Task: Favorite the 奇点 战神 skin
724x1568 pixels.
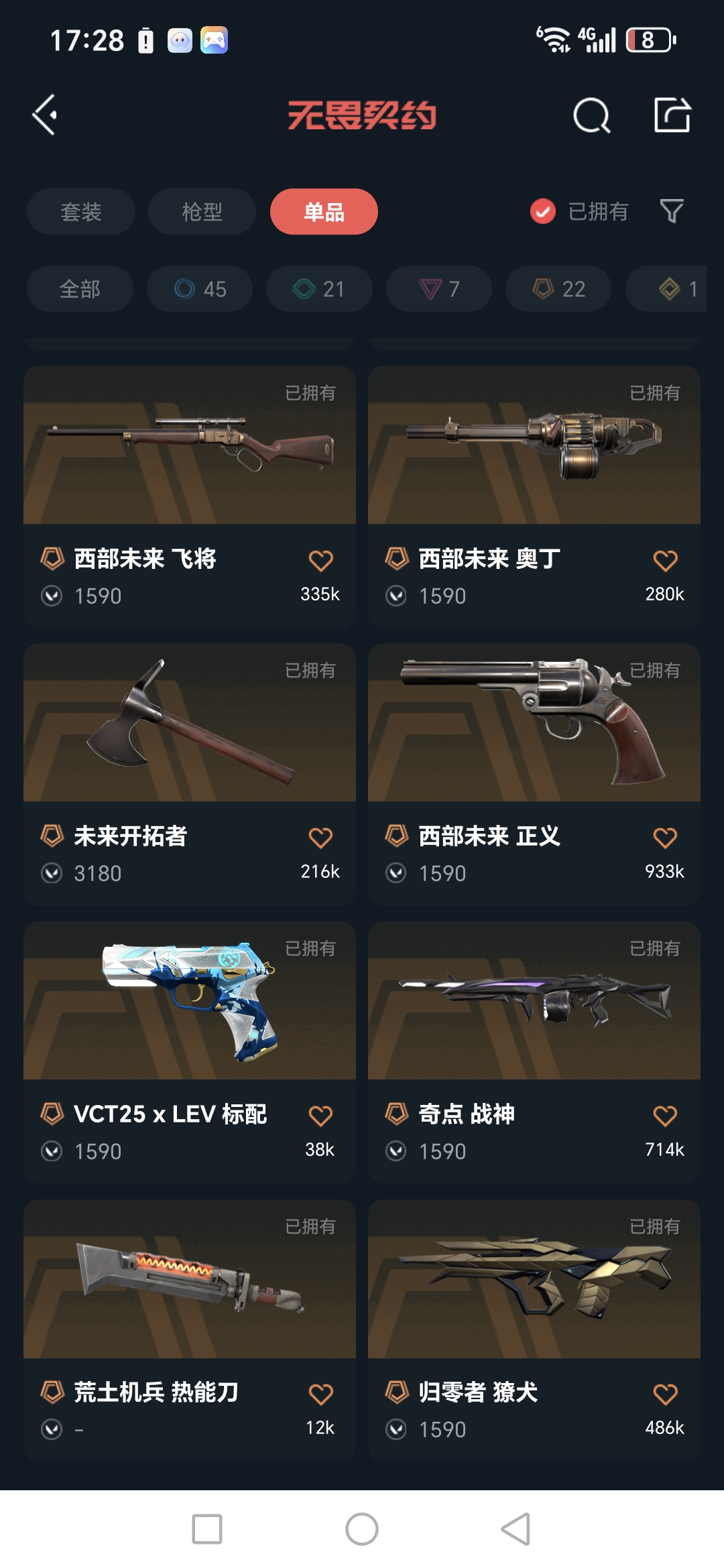Action: [665, 1116]
